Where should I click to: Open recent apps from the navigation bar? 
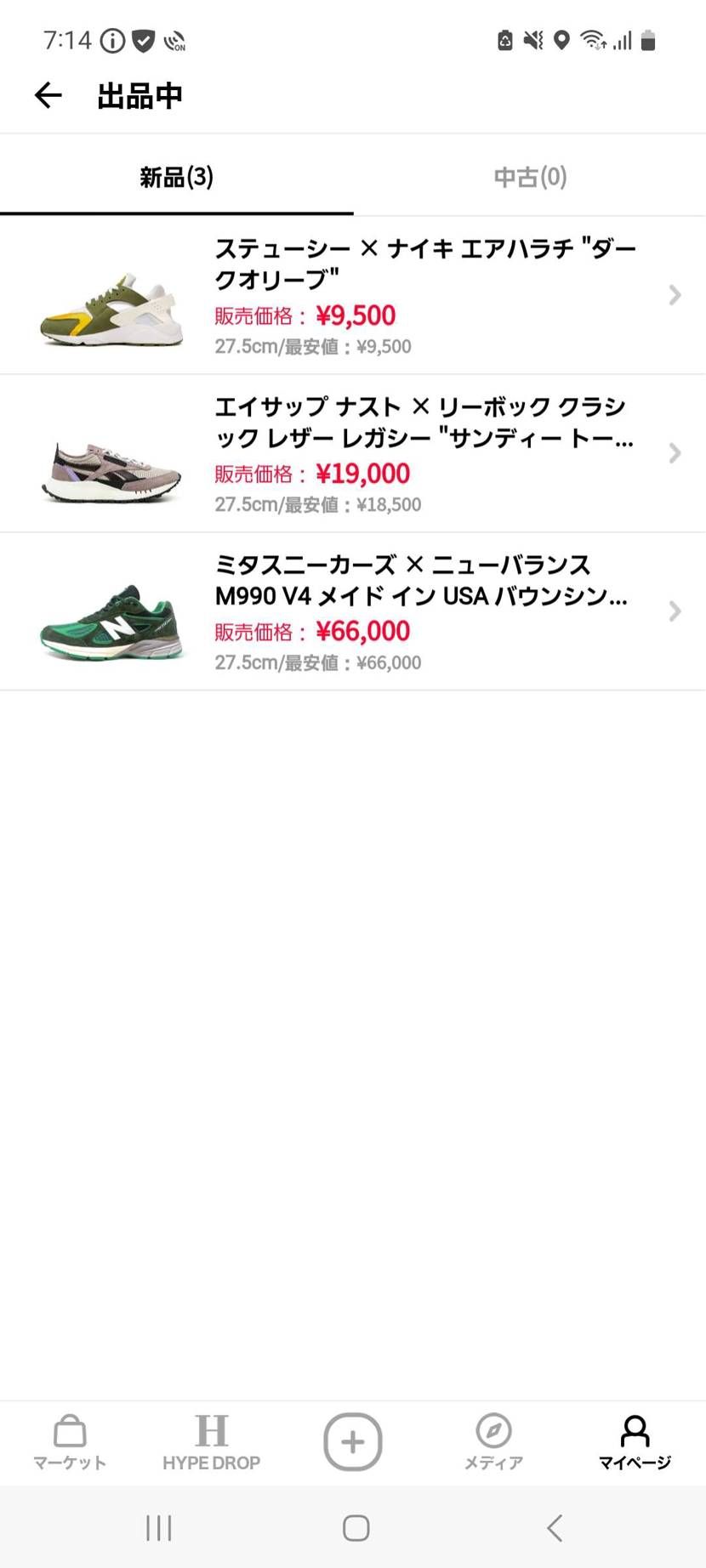[x=158, y=1527]
